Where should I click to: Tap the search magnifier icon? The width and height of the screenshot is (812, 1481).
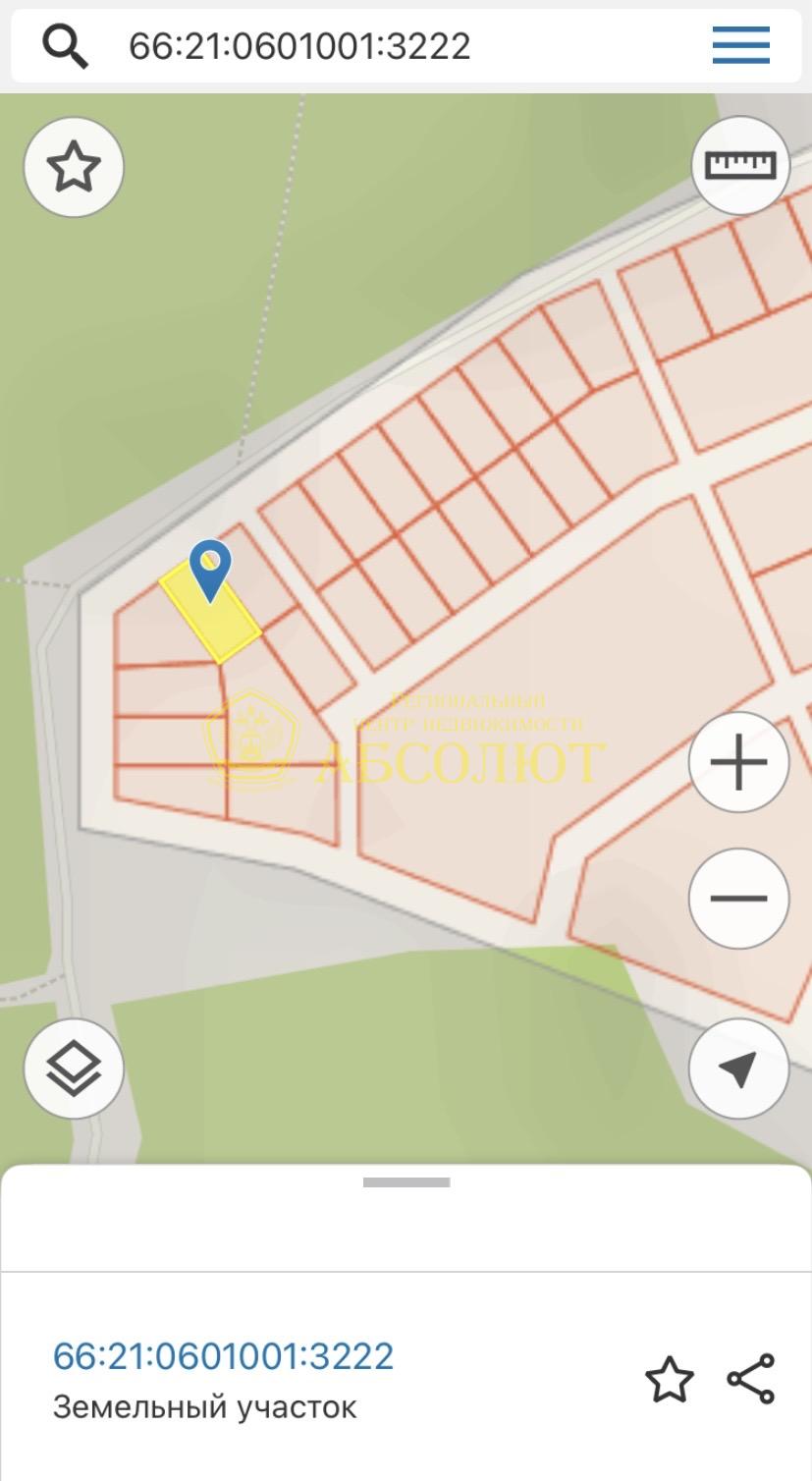click(x=65, y=45)
